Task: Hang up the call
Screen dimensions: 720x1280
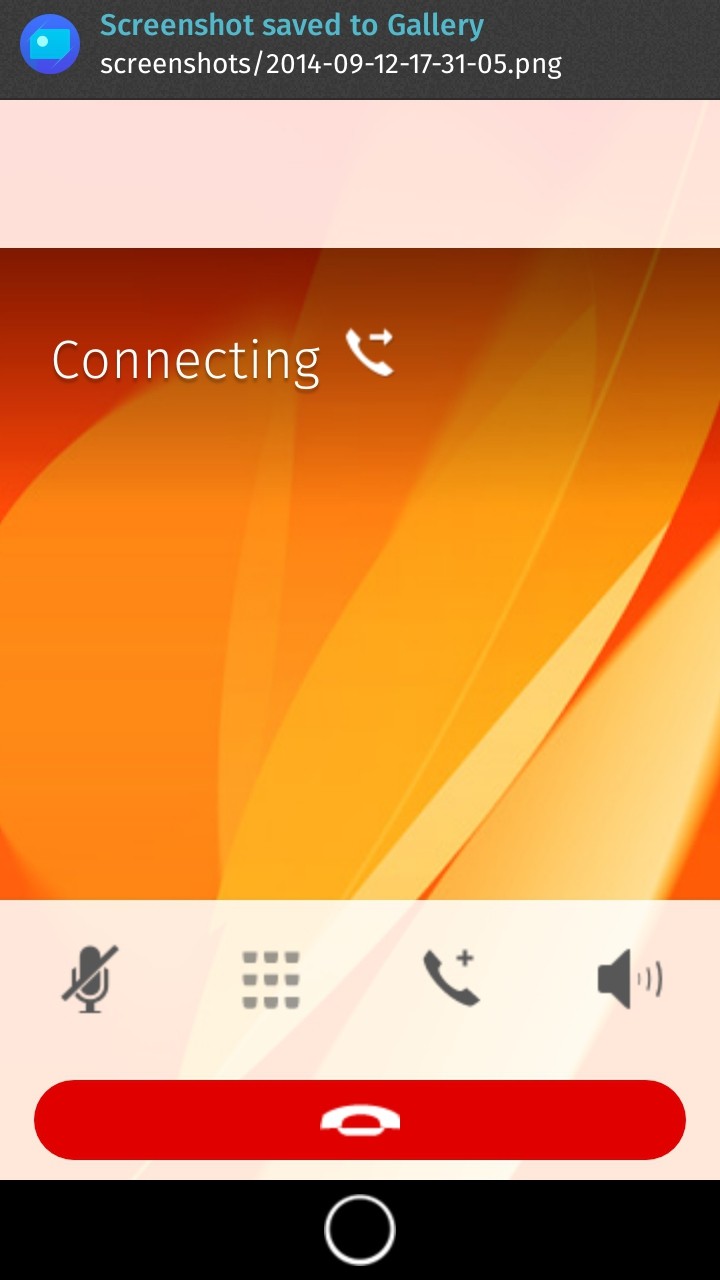Action: point(360,1120)
